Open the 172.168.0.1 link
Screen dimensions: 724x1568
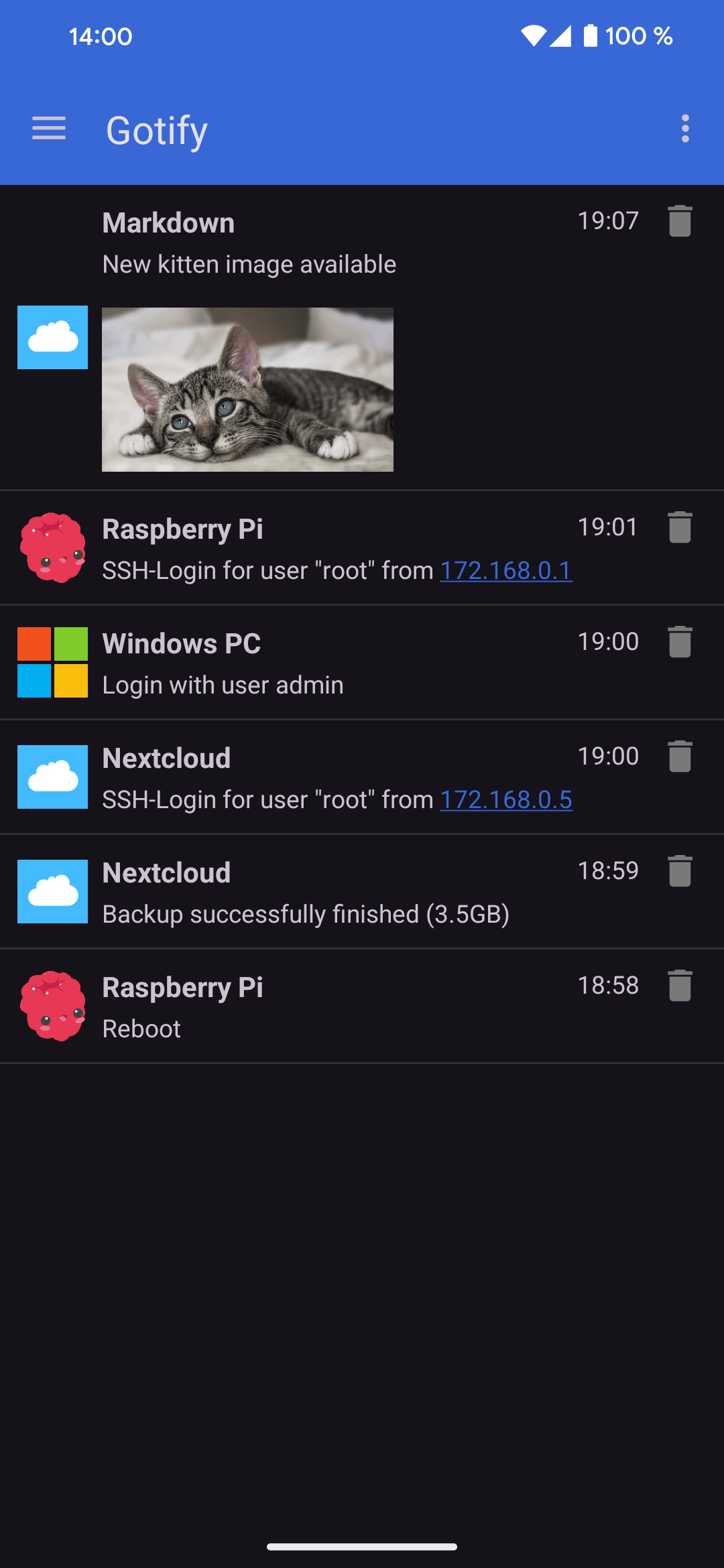[505, 571]
